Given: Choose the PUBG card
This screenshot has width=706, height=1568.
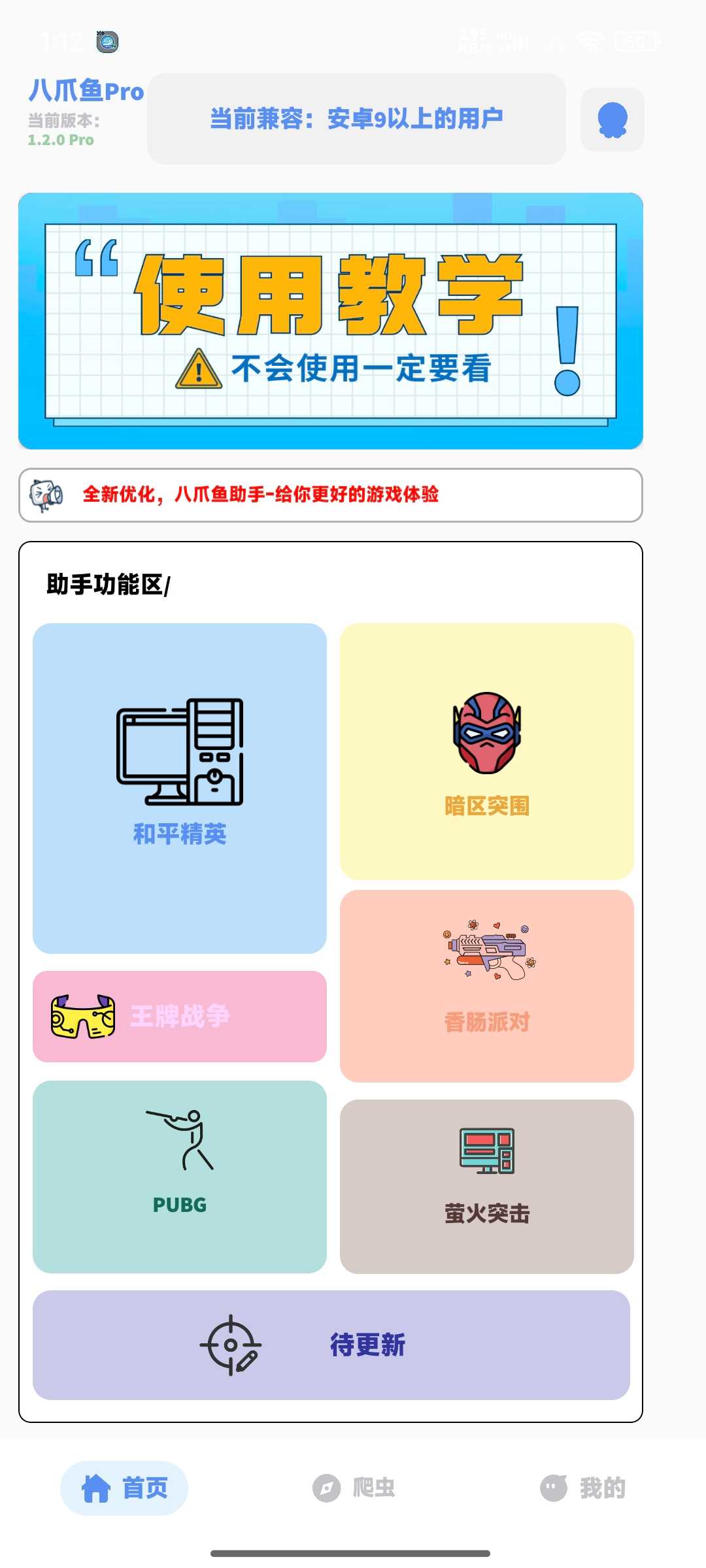Looking at the screenshot, I should click(180, 1176).
